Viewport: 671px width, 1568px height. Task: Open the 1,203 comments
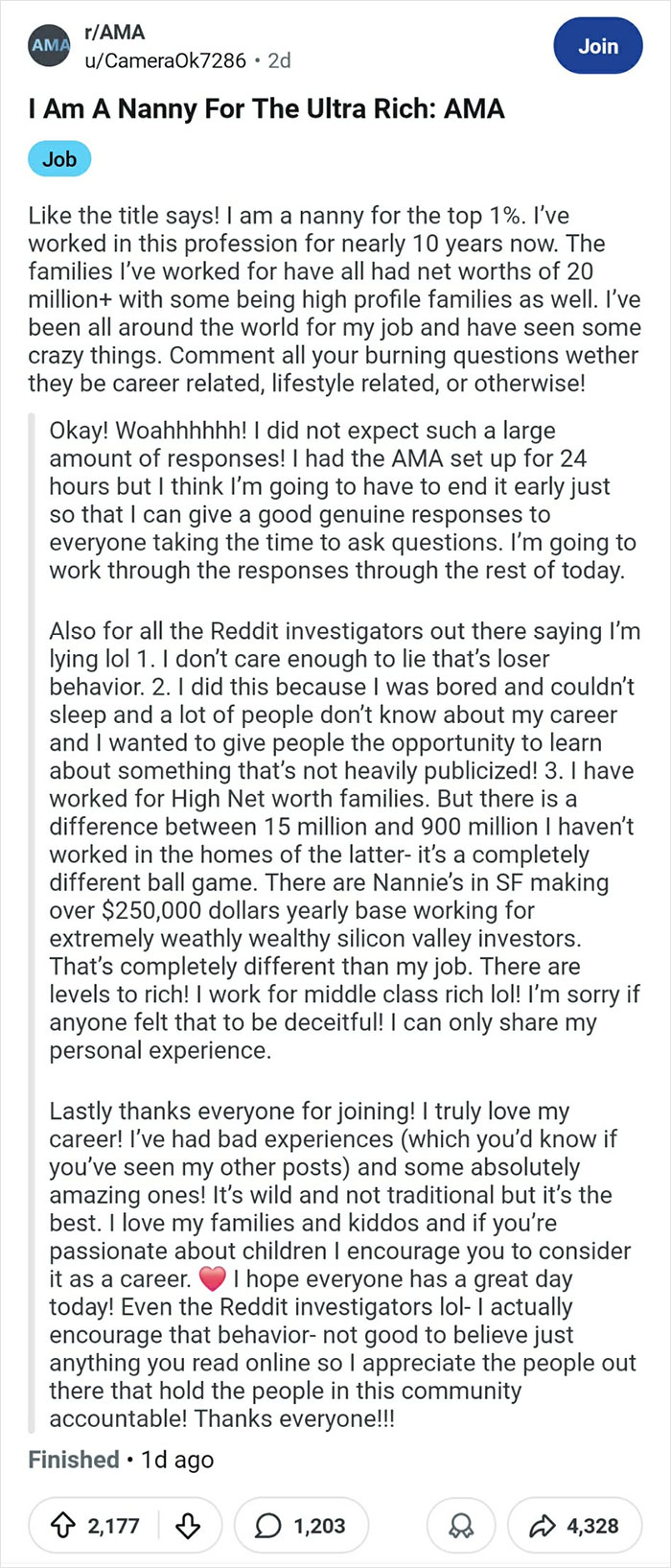point(301,1526)
